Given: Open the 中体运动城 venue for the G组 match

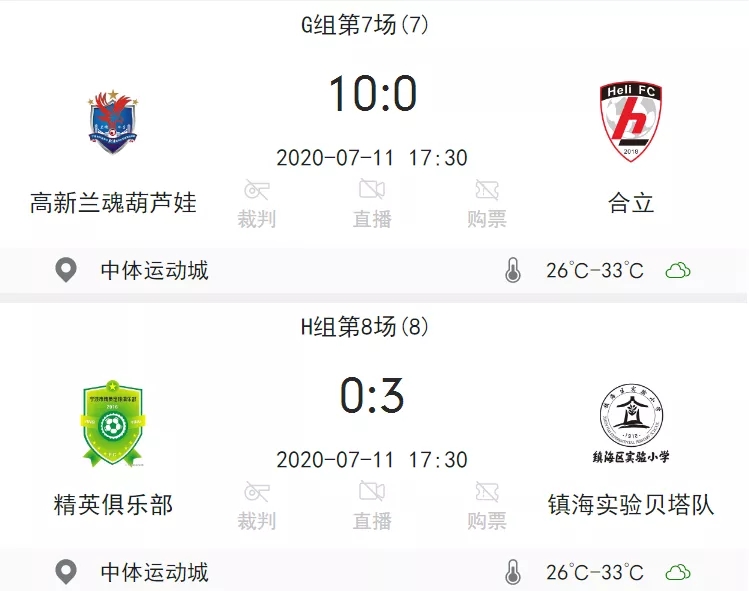Looking at the screenshot, I should coord(154,271).
